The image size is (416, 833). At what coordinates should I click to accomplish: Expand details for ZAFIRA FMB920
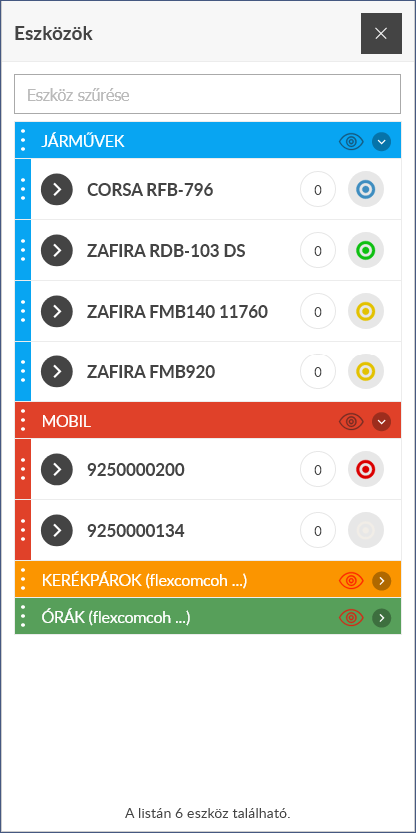pos(57,371)
